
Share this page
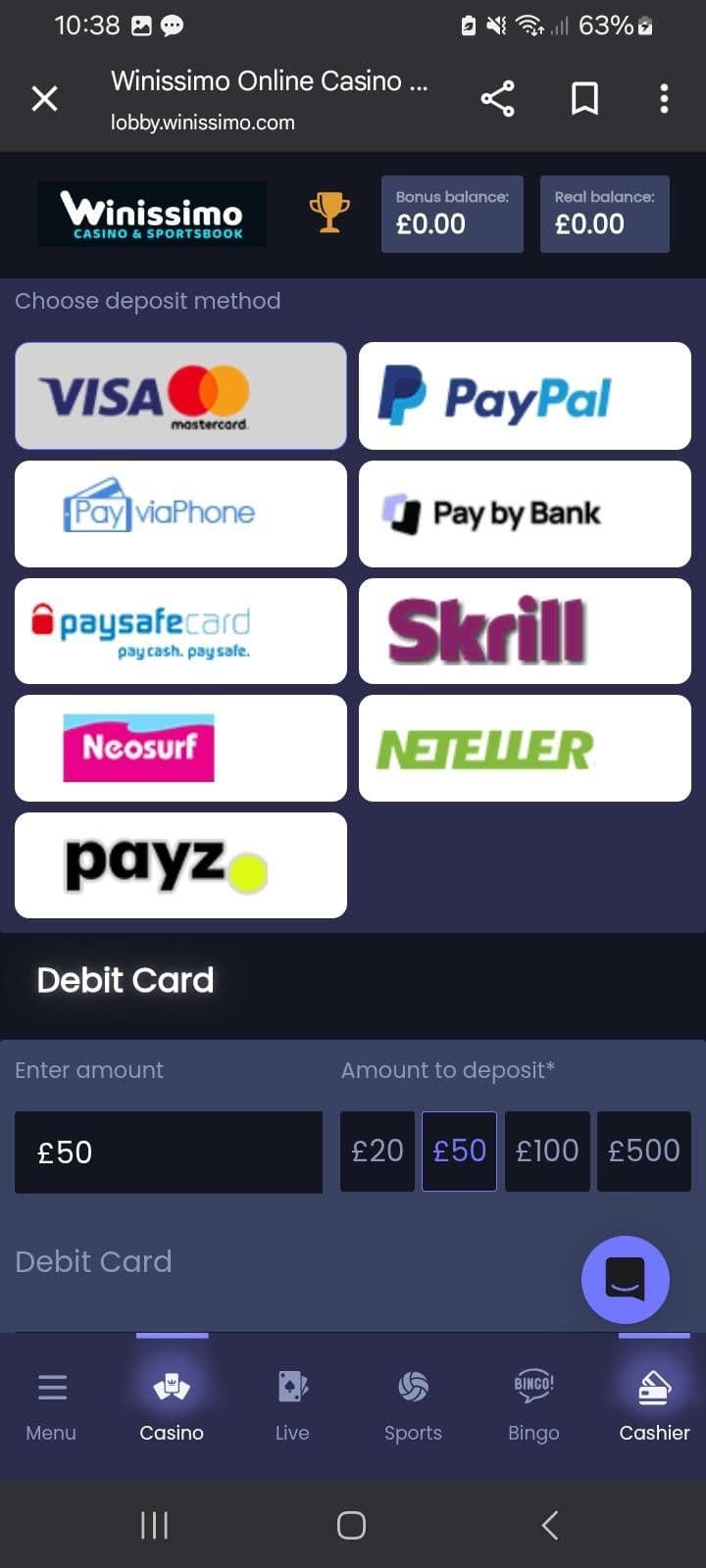497,98
